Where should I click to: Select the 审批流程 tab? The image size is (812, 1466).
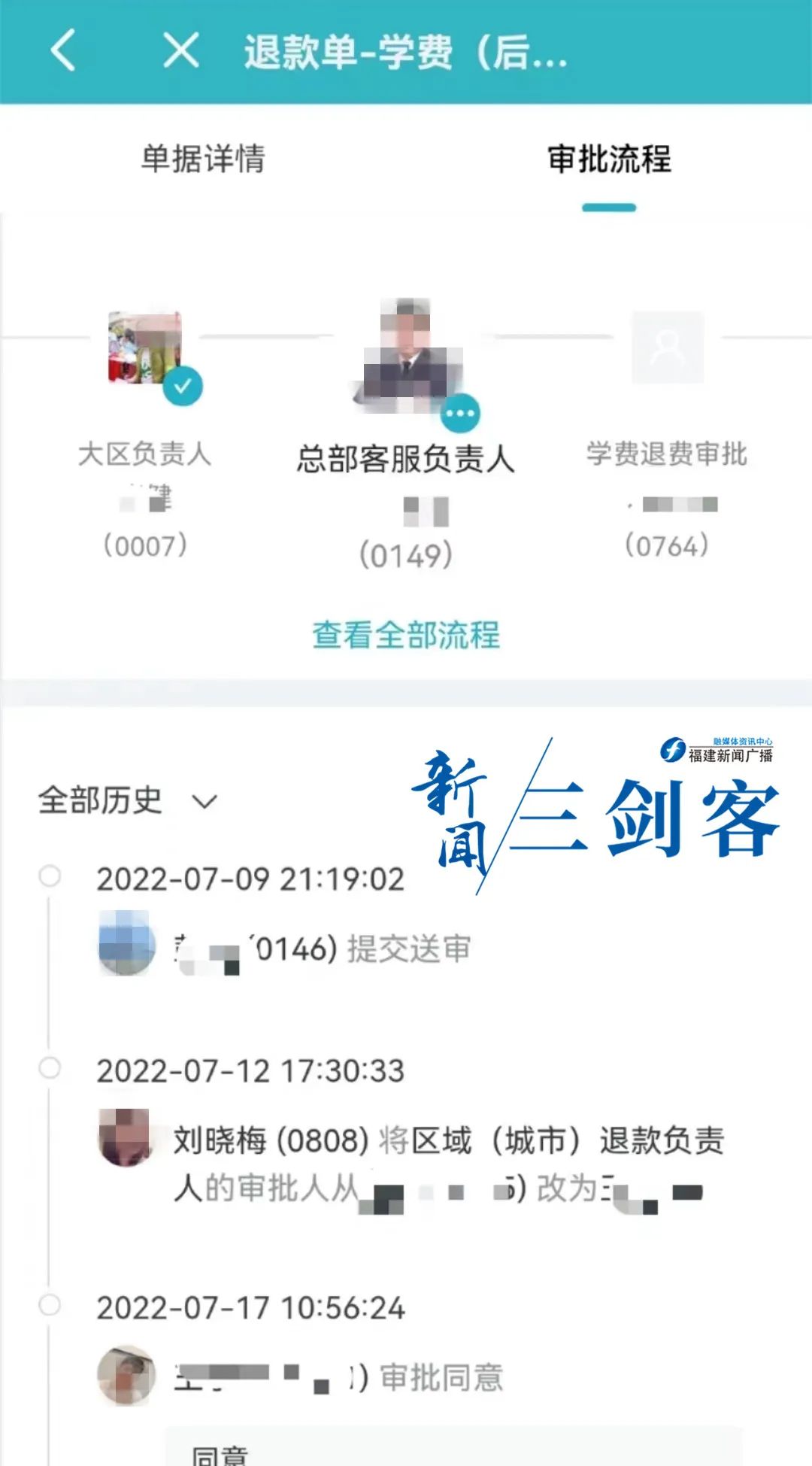click(609, 159)
